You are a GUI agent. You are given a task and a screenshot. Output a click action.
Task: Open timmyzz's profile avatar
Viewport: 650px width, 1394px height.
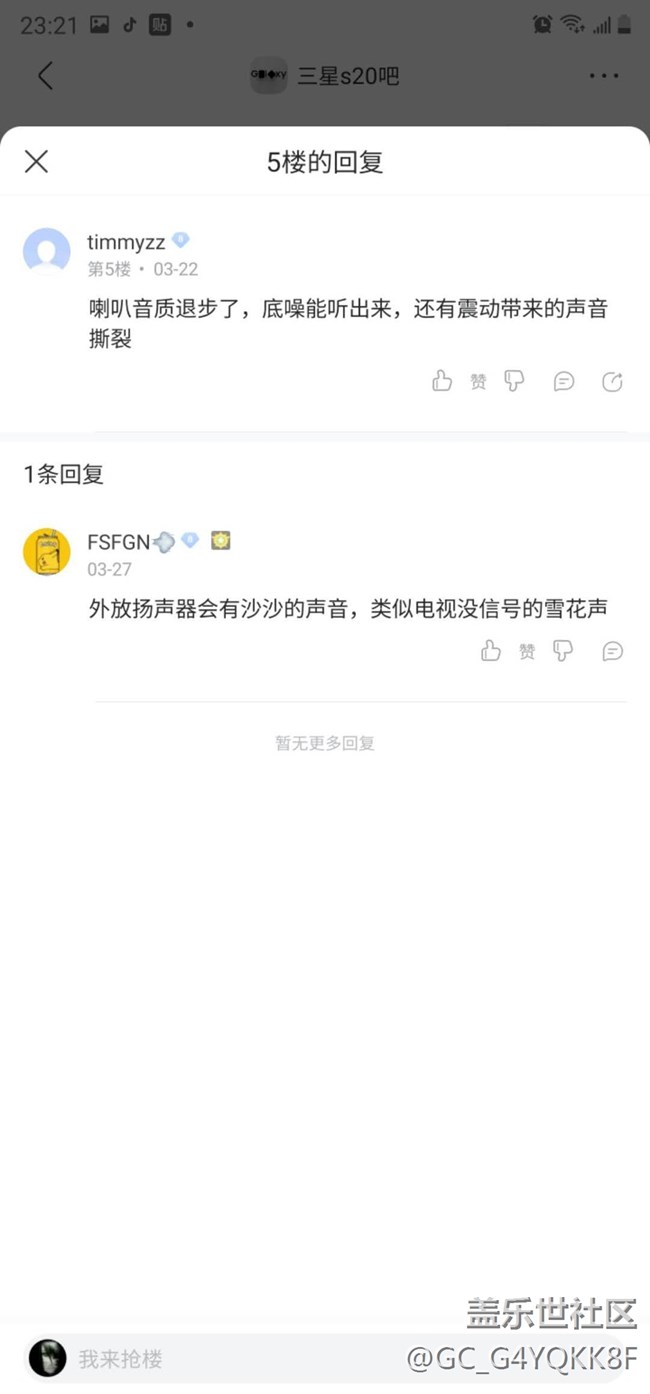[47, 251]
